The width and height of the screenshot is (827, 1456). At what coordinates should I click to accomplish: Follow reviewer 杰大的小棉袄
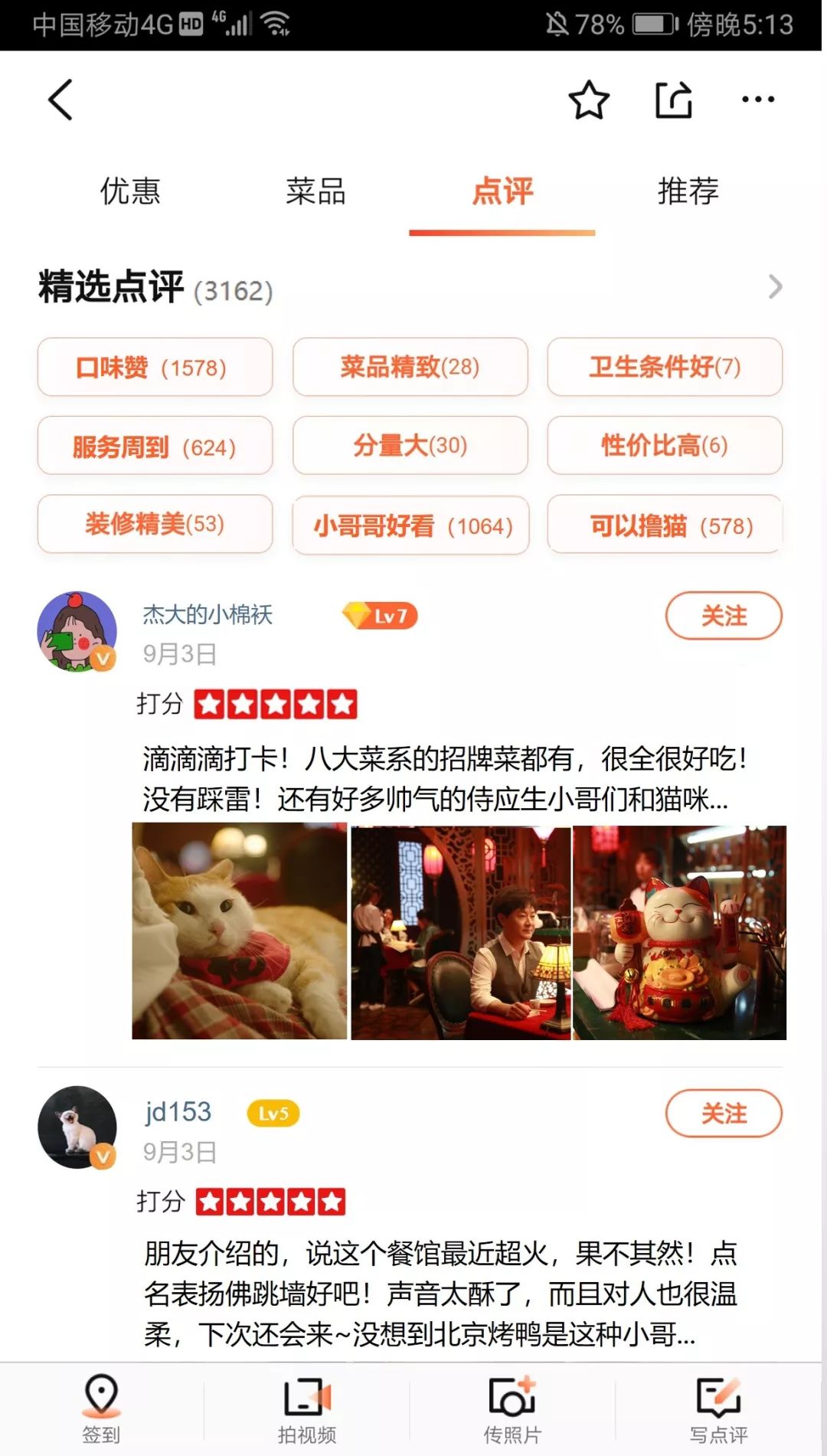click(724, 616)
